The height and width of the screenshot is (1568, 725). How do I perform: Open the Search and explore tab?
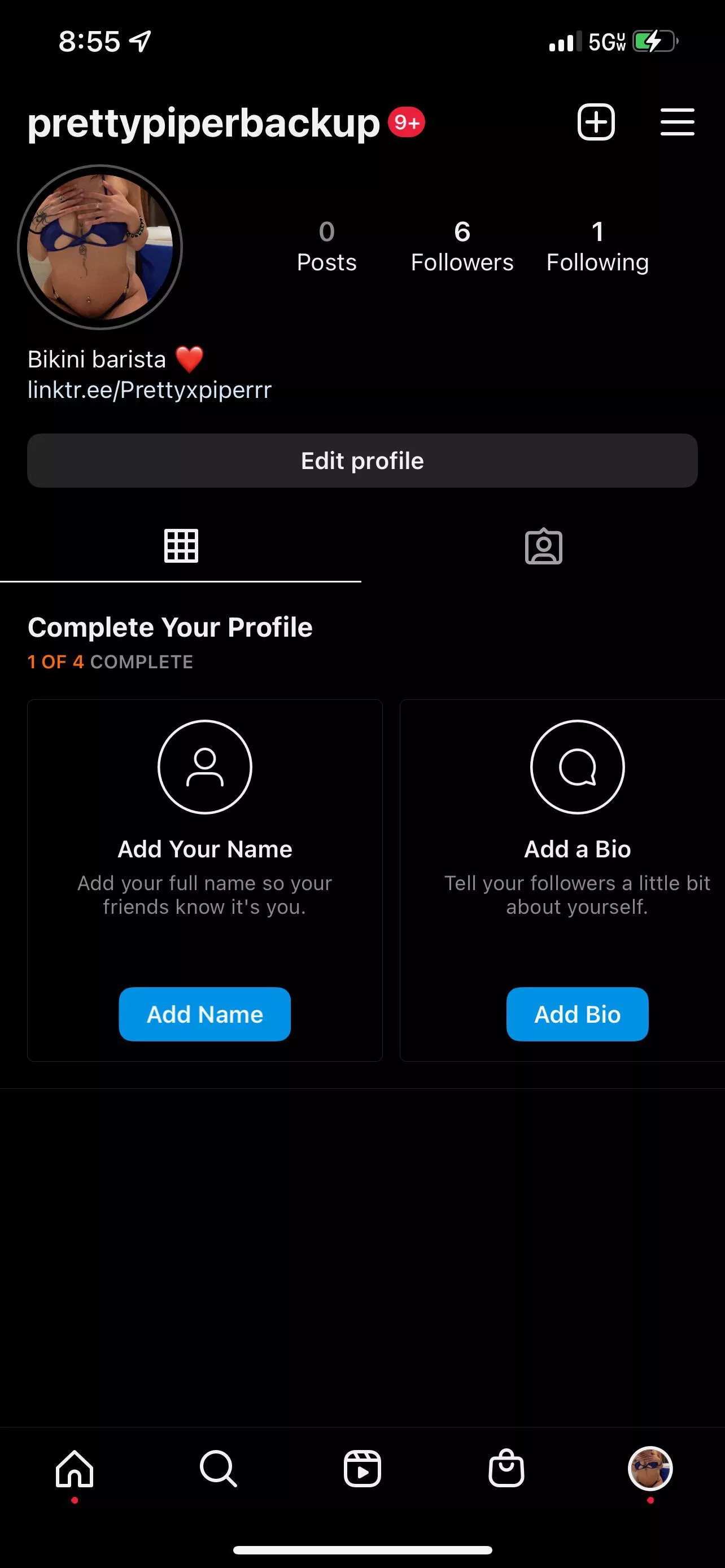[x=218, y=1469]
